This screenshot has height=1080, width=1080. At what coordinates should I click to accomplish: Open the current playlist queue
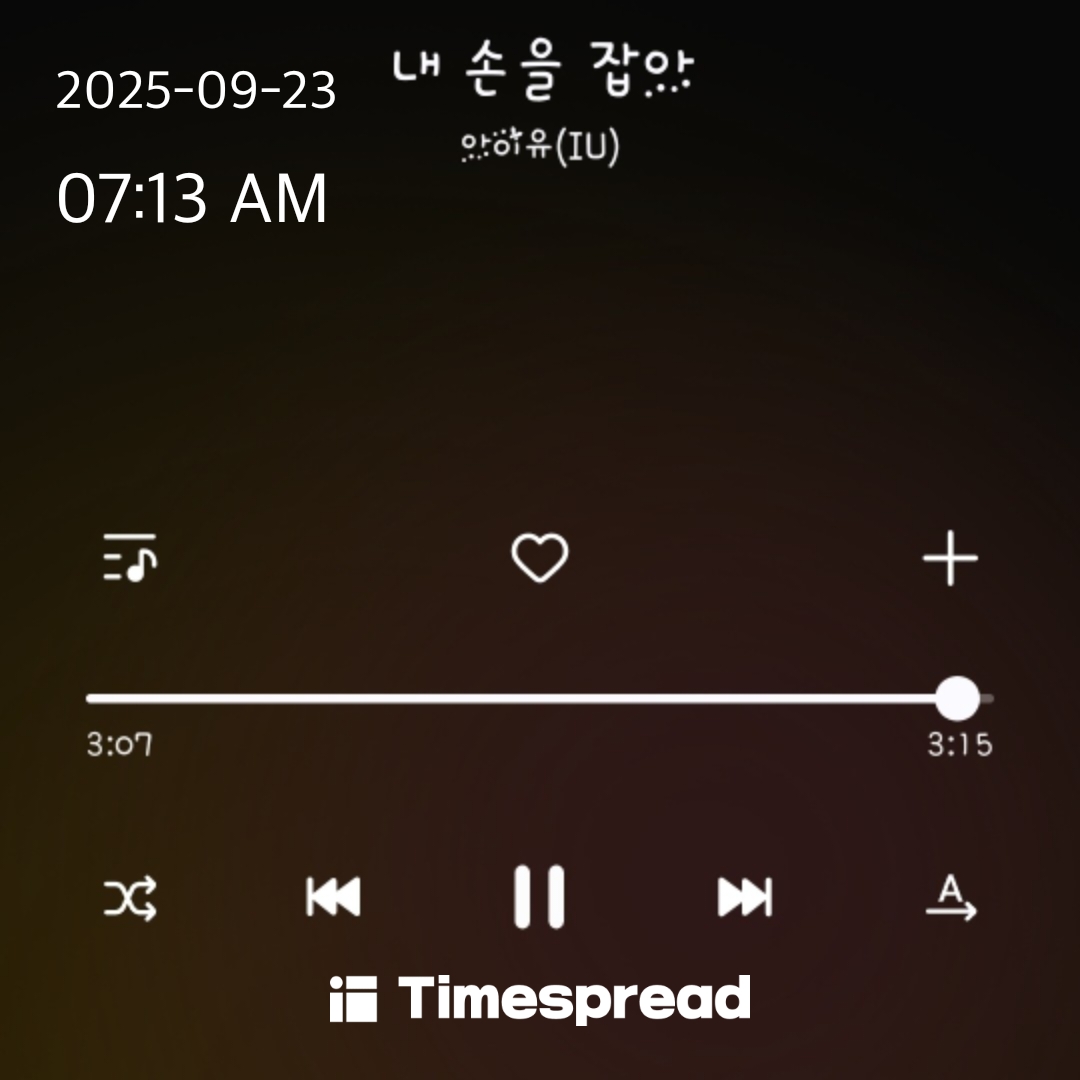tap(130, 558)
